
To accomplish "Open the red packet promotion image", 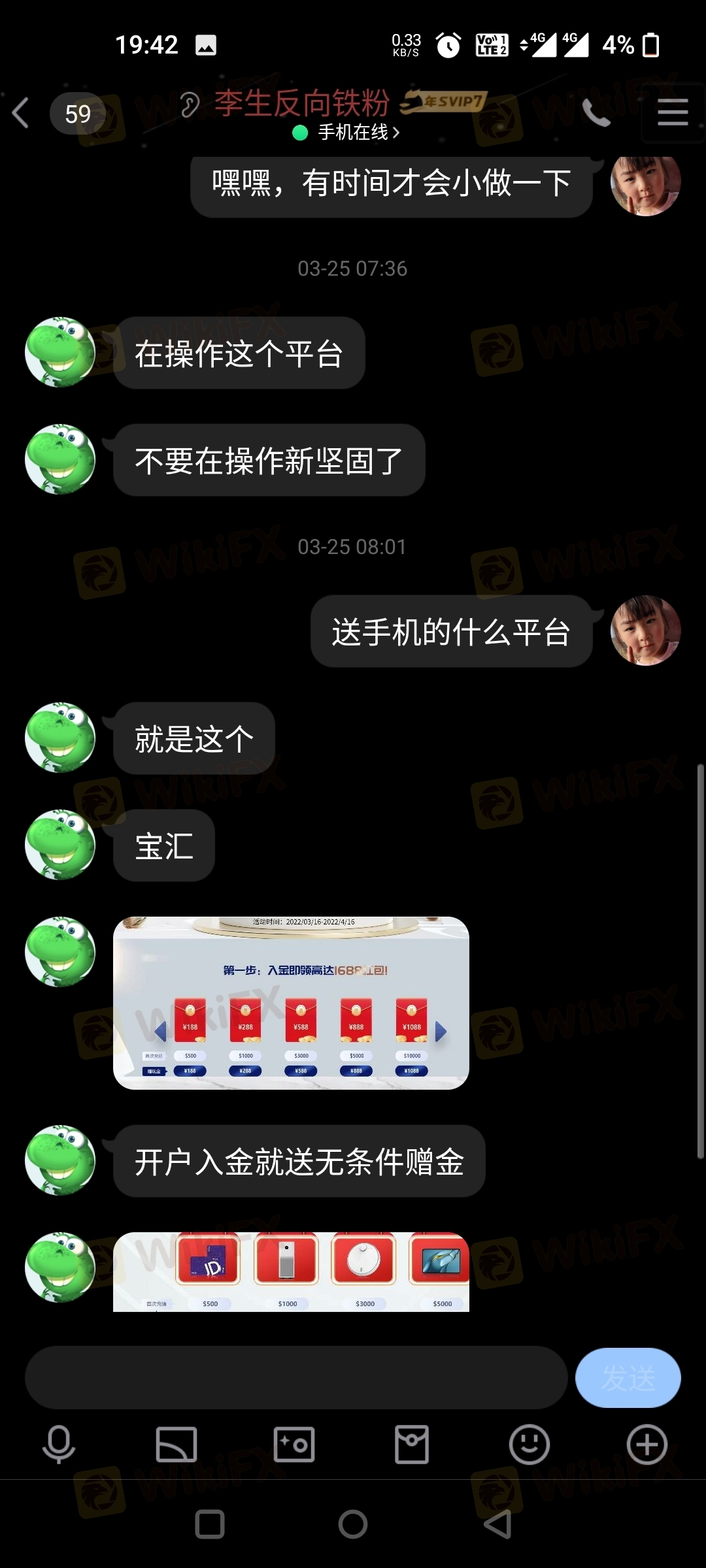I will (291, 1003).
